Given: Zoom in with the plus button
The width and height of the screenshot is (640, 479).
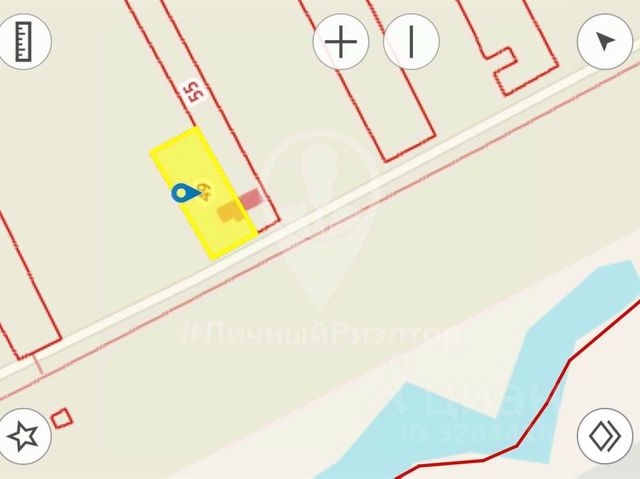Looking at the screenshot, I should pos(342,42).
